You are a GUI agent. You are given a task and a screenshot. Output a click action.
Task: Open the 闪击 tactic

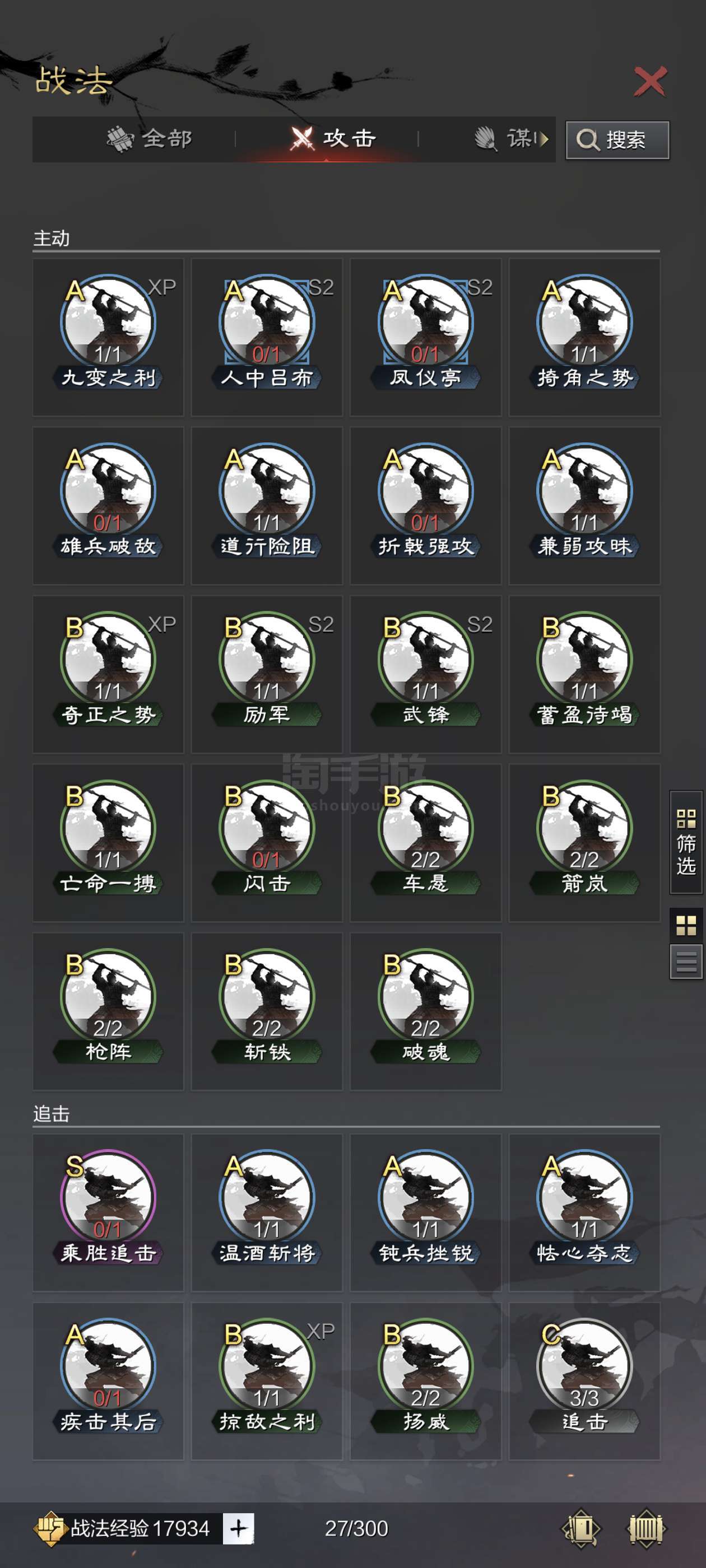(267, 843)
